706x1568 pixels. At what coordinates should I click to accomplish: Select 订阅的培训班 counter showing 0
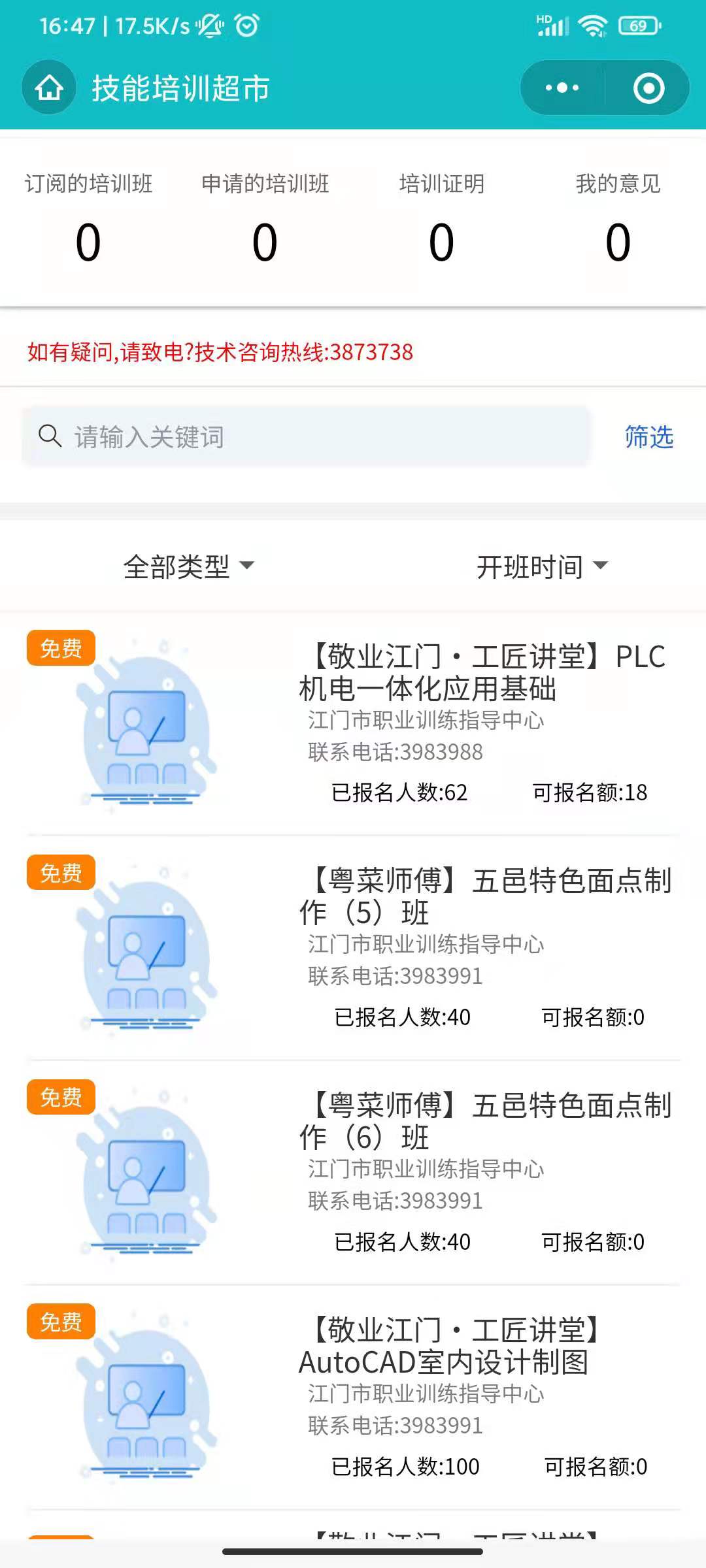point(90,216)
